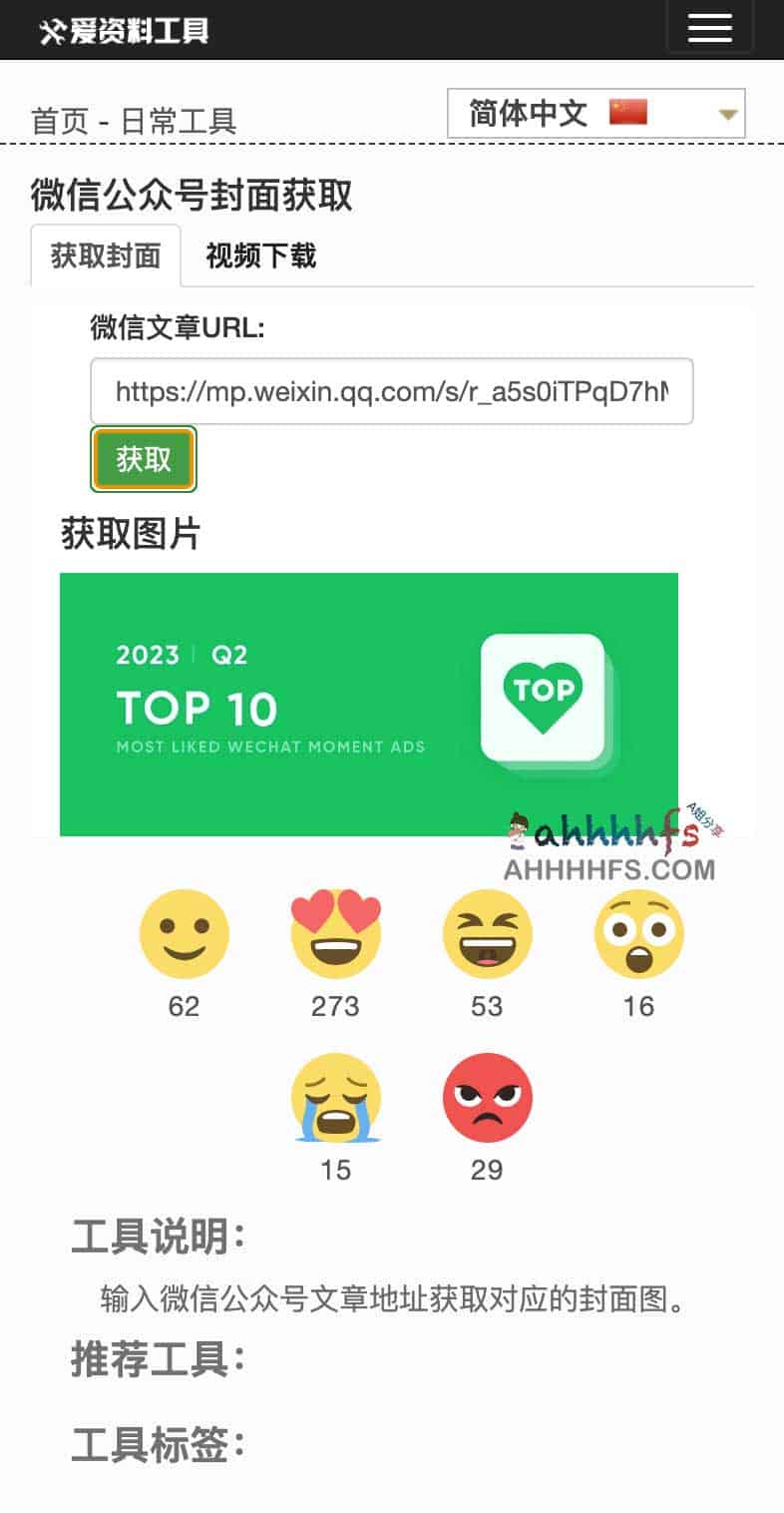The image size is (784, 1513).
Task: React with the heart-eyes emoji
Action: pos(335,934)
